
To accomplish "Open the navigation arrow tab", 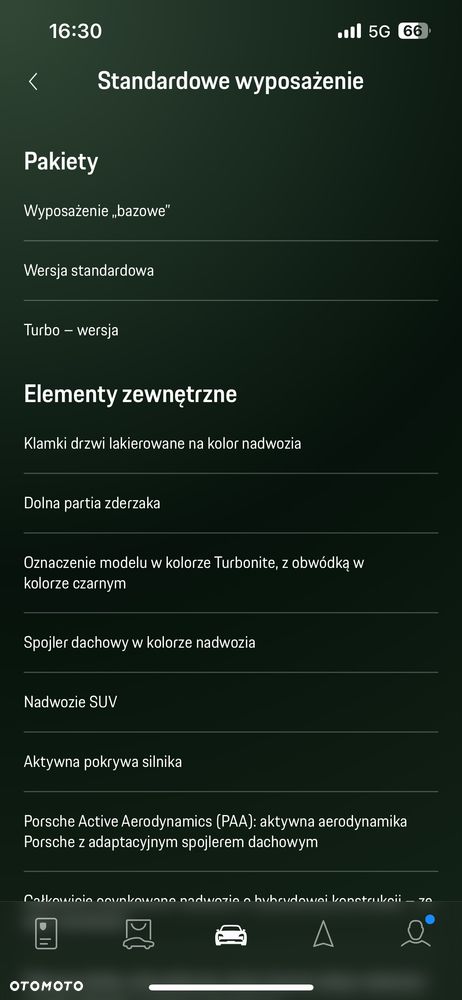I will coord(324,934).
